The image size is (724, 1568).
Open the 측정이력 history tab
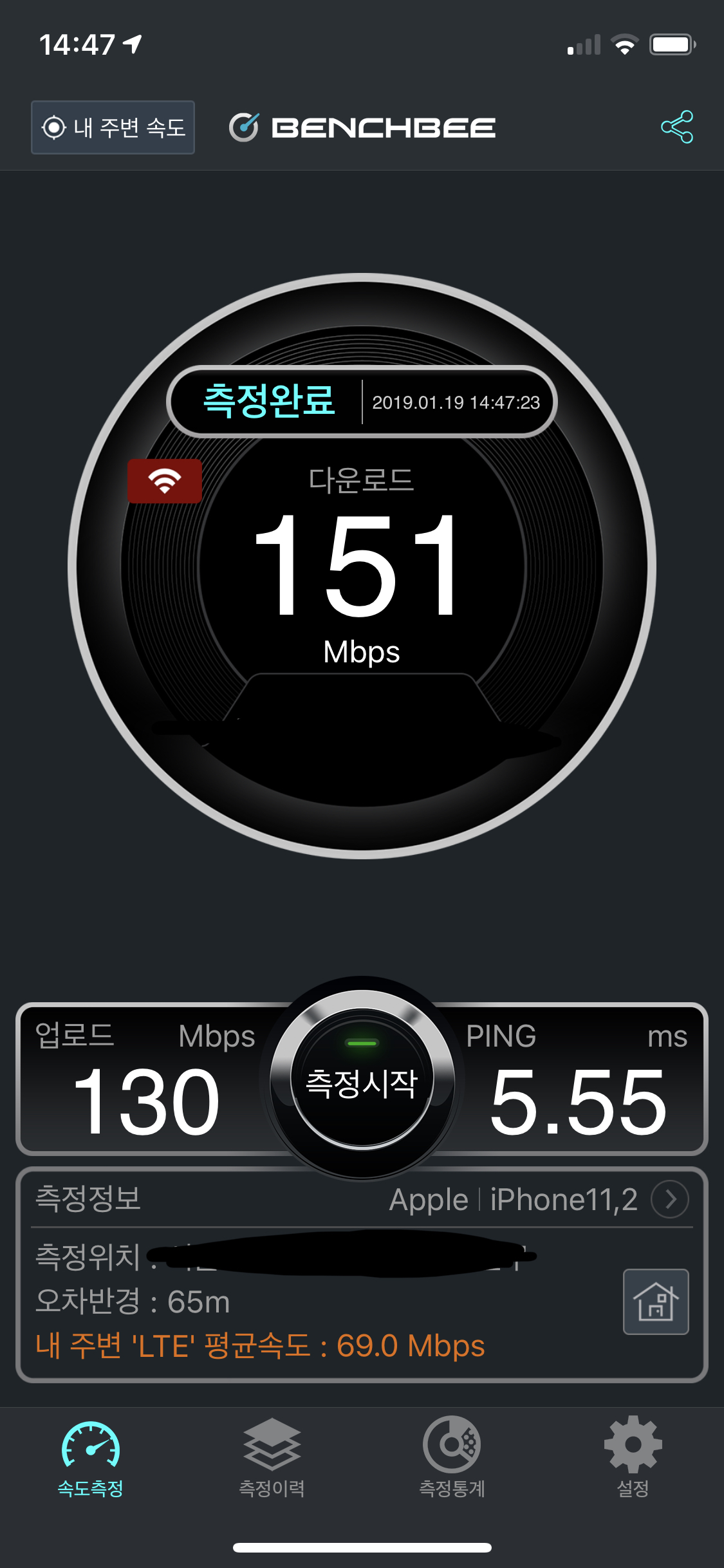click(272, 1458)
